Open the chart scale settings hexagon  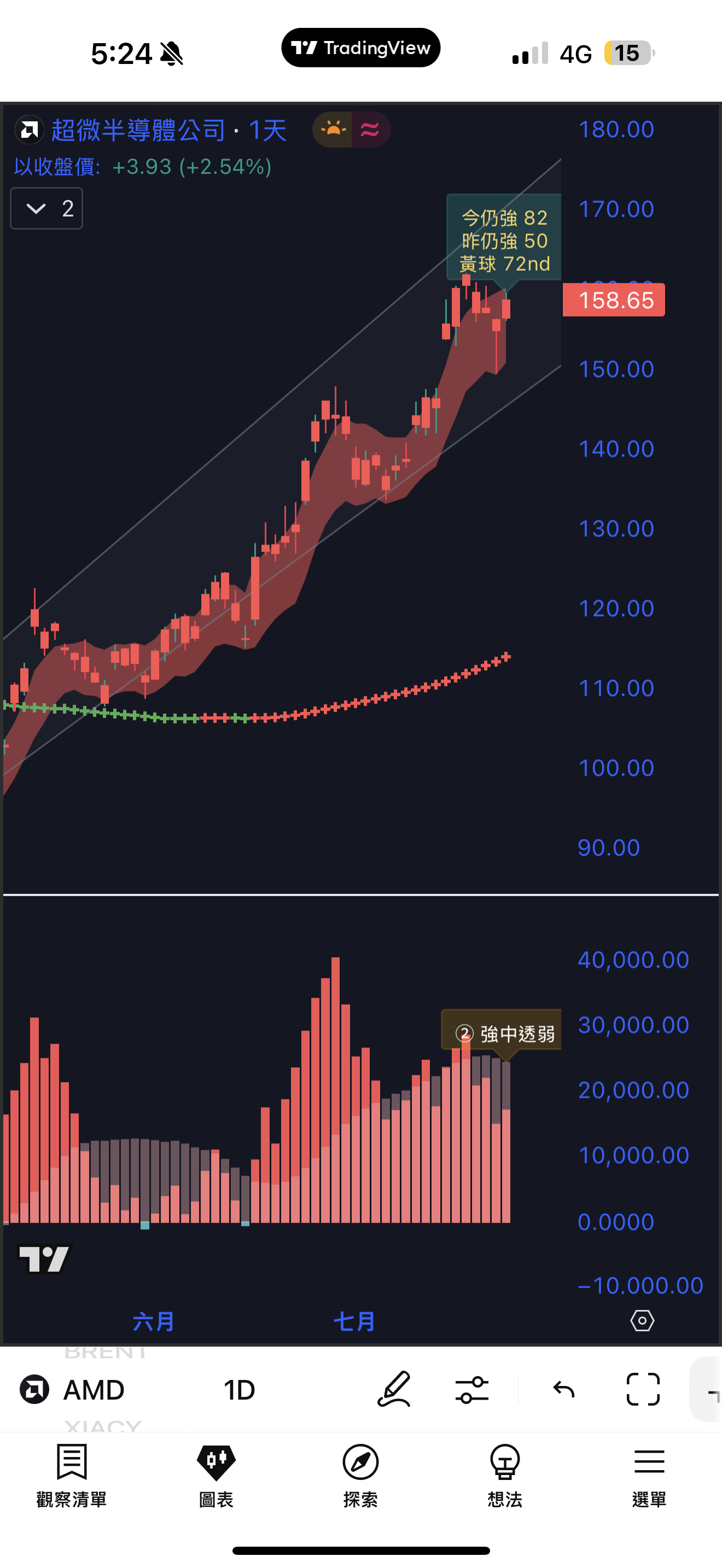642,1321
